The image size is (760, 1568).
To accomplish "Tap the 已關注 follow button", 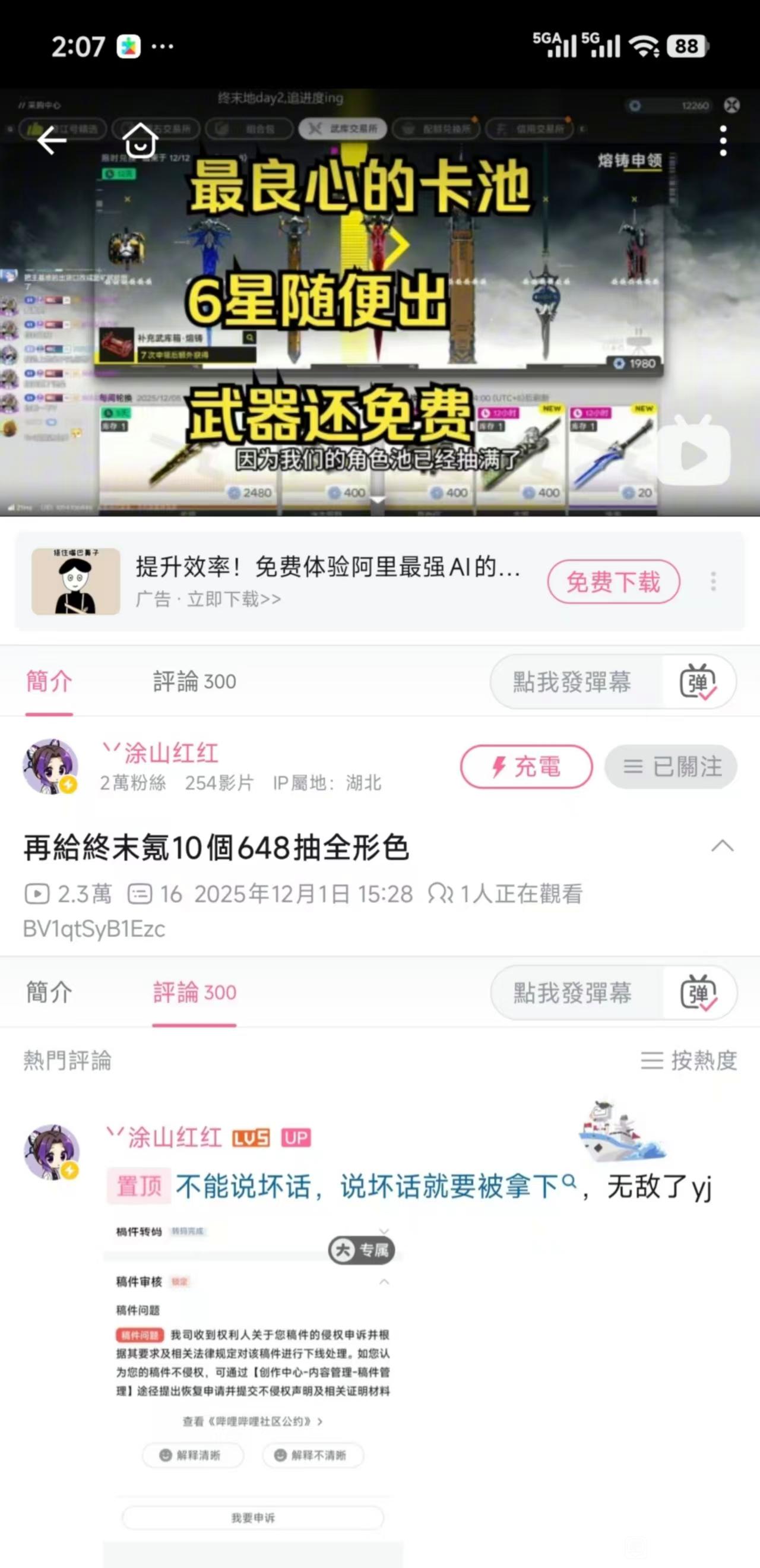I will tap(670, 766).
